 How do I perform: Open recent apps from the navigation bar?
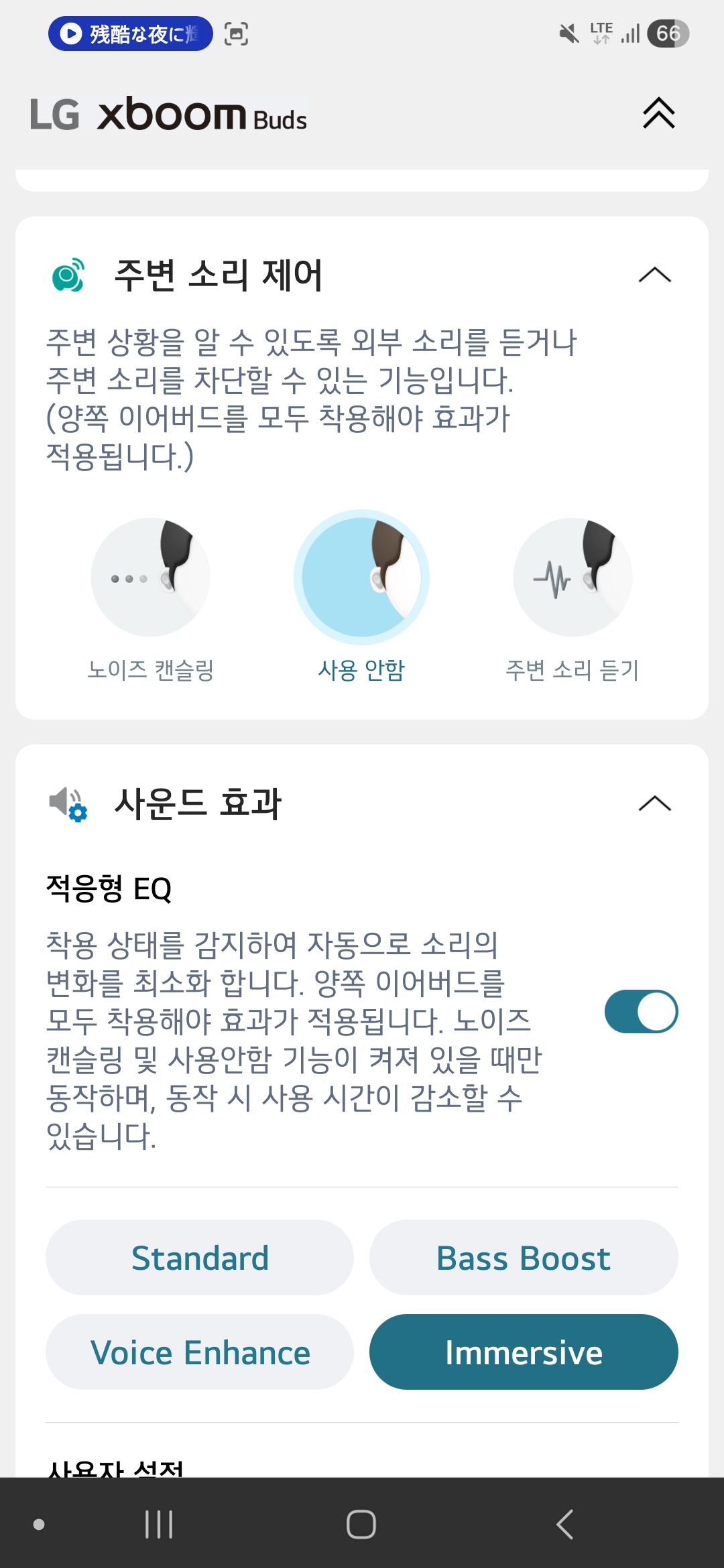[159, 1524]
